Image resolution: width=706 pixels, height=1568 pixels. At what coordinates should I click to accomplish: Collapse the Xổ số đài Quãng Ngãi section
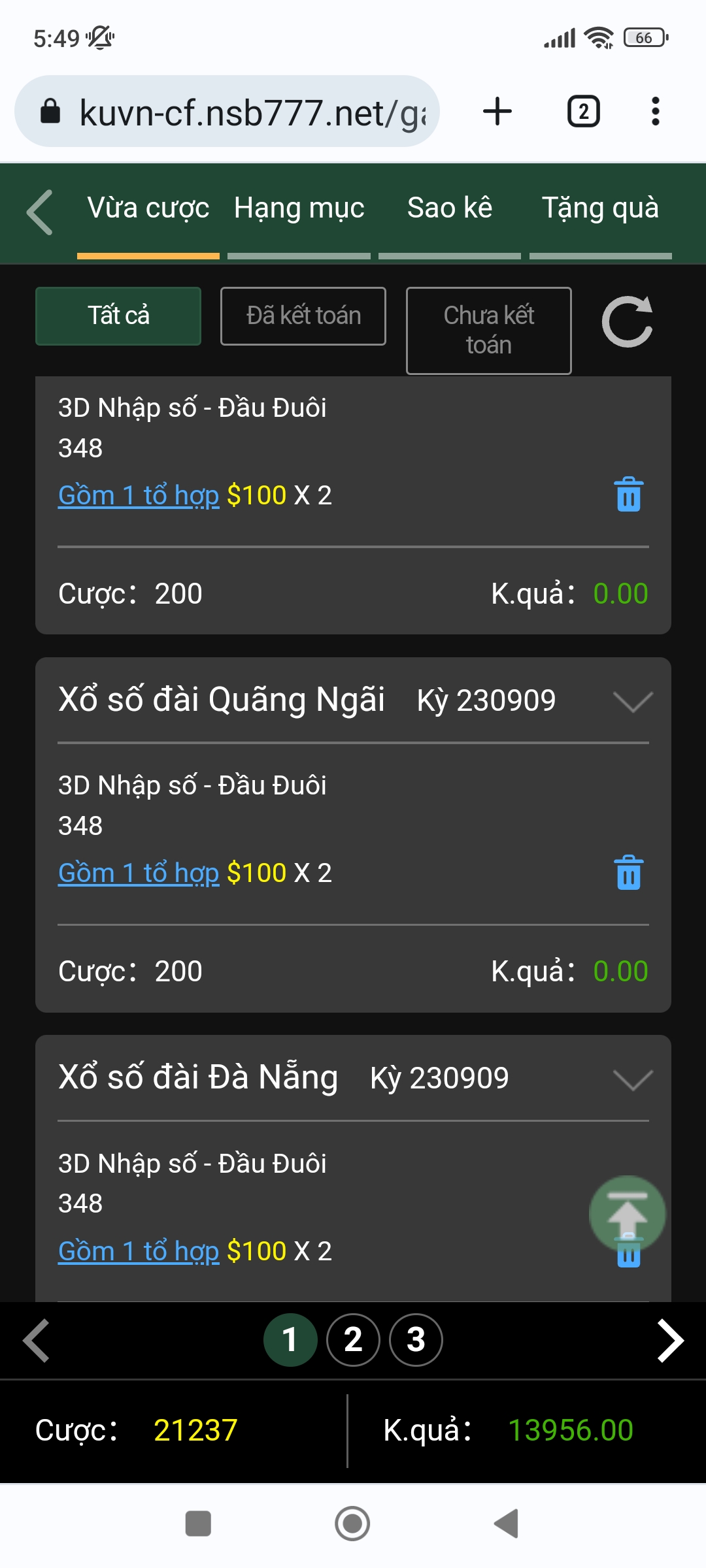[633, 702]
